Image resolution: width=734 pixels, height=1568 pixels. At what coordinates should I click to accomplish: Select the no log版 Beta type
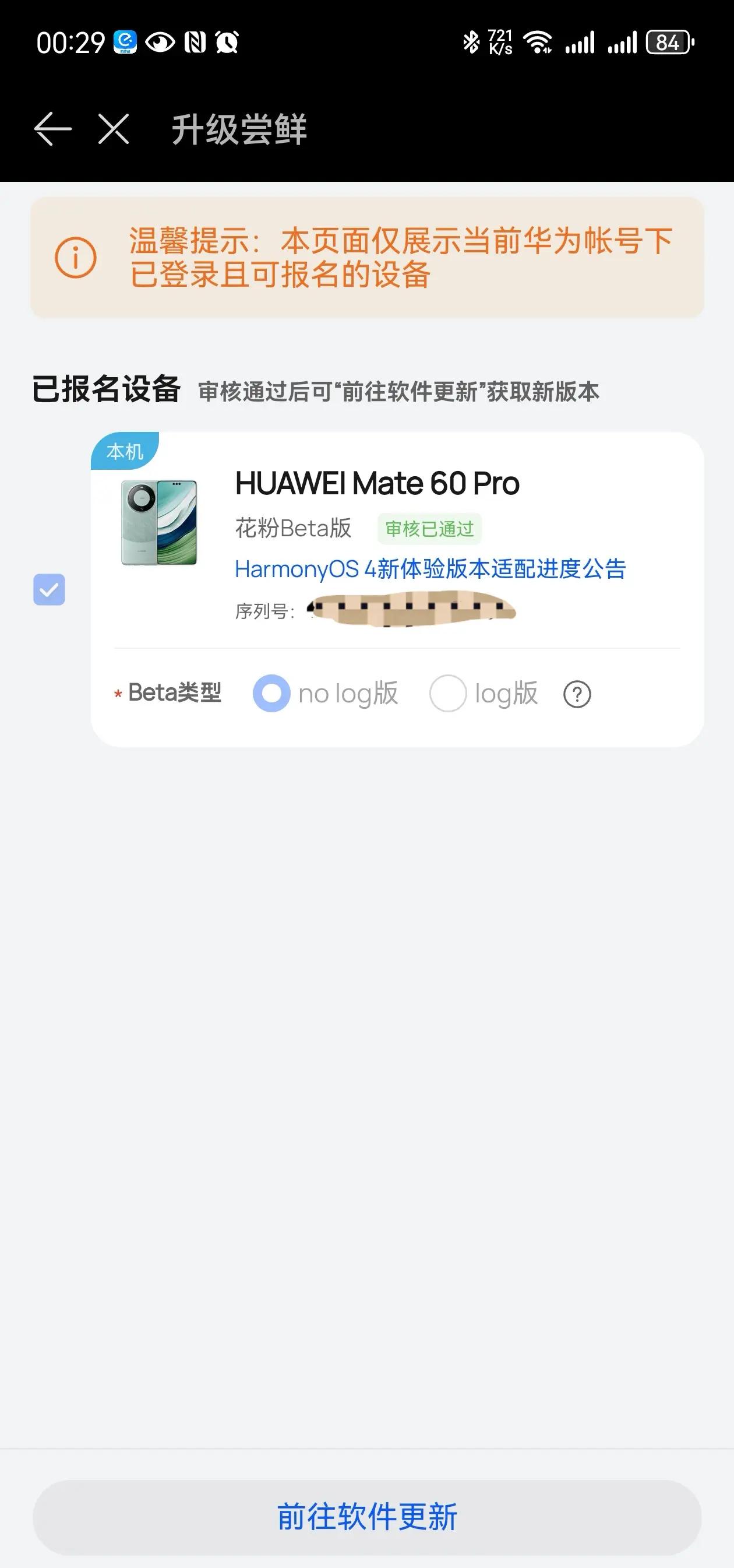(x=271, y=693)
